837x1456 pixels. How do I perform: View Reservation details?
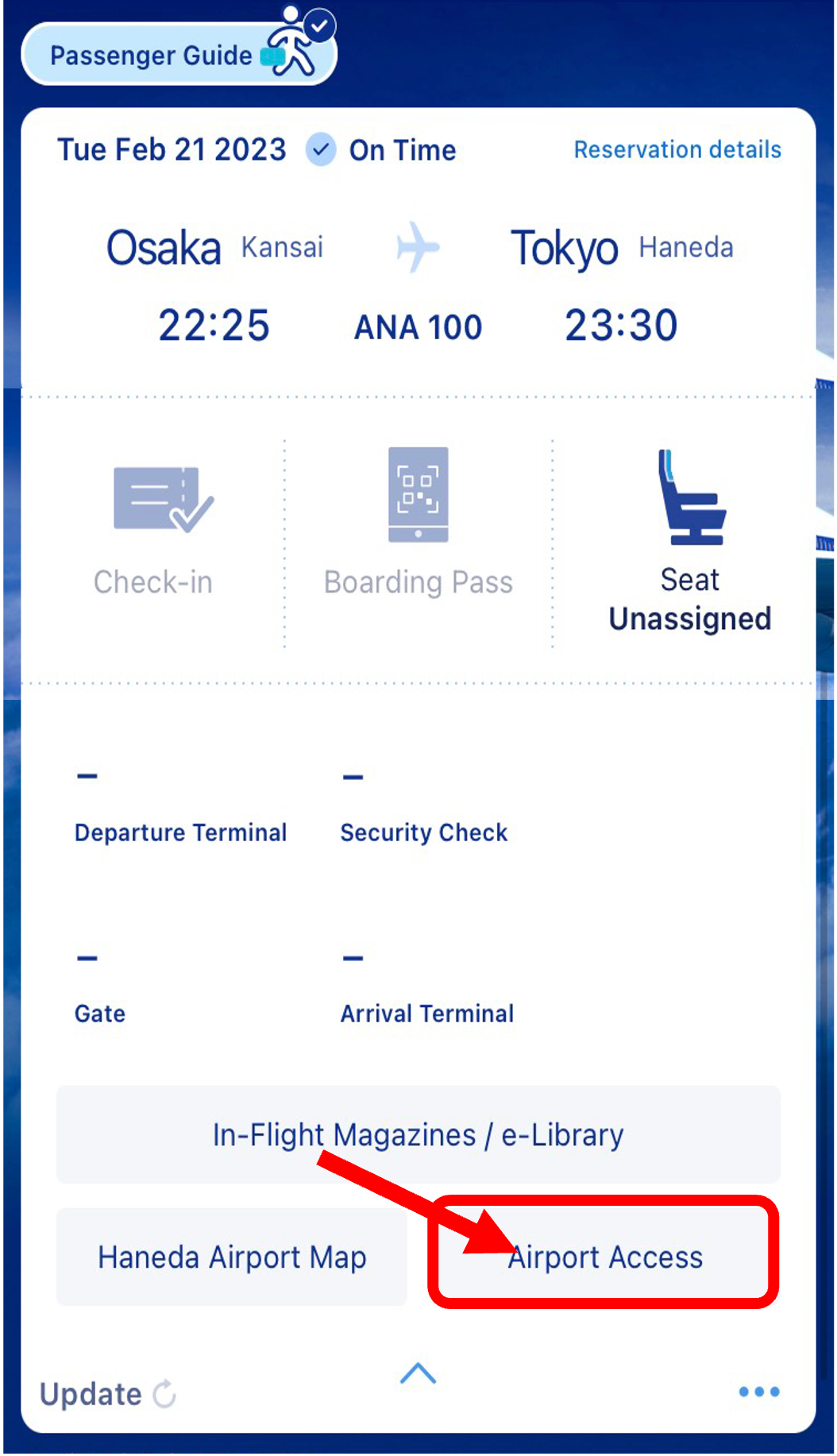point(677,149)
